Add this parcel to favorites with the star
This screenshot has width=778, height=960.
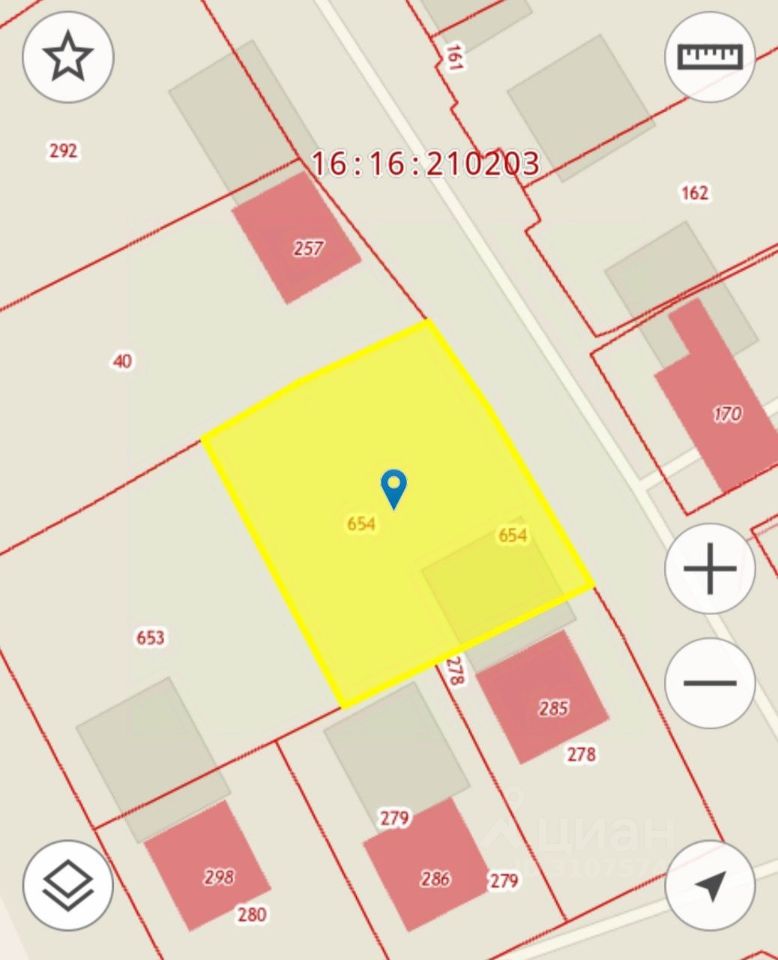click(68, 56)
